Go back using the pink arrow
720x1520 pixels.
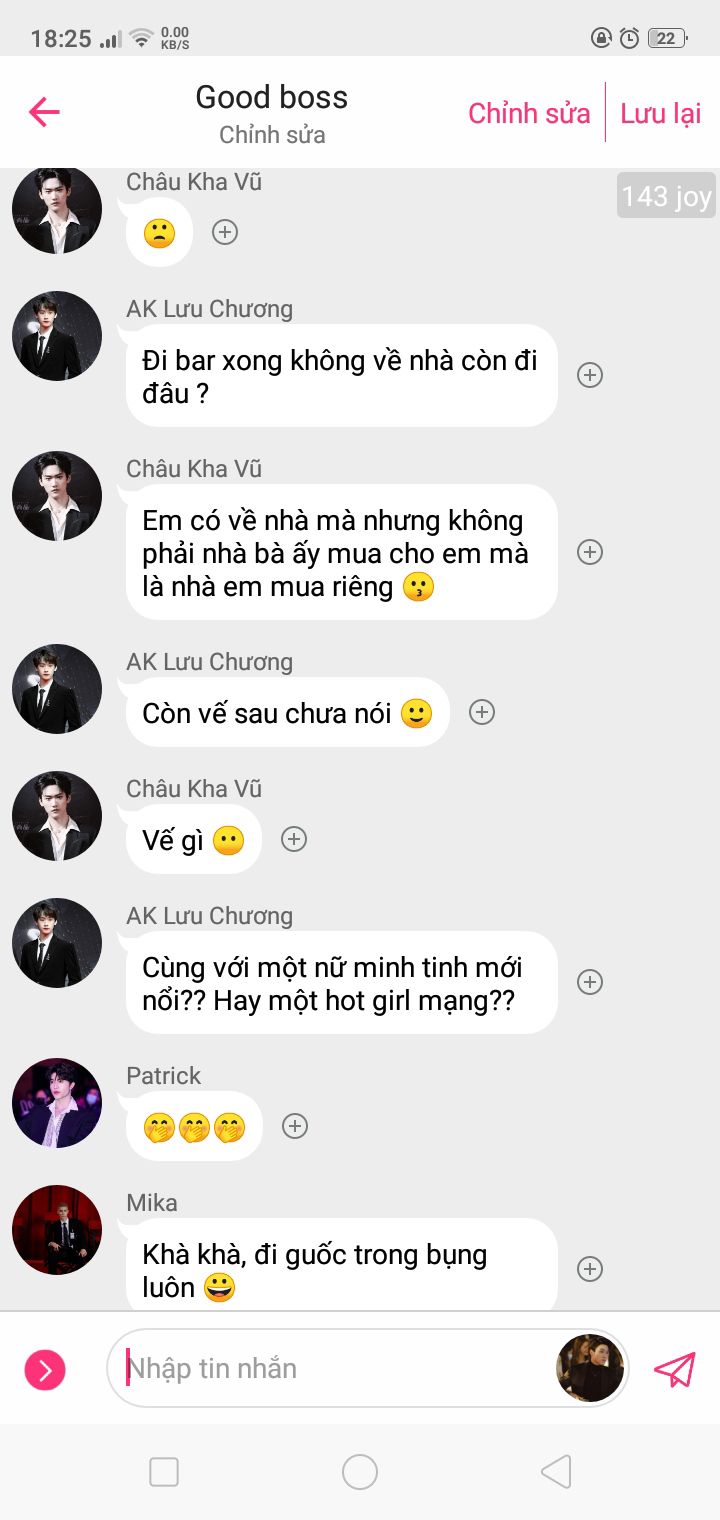click(44, 112)
